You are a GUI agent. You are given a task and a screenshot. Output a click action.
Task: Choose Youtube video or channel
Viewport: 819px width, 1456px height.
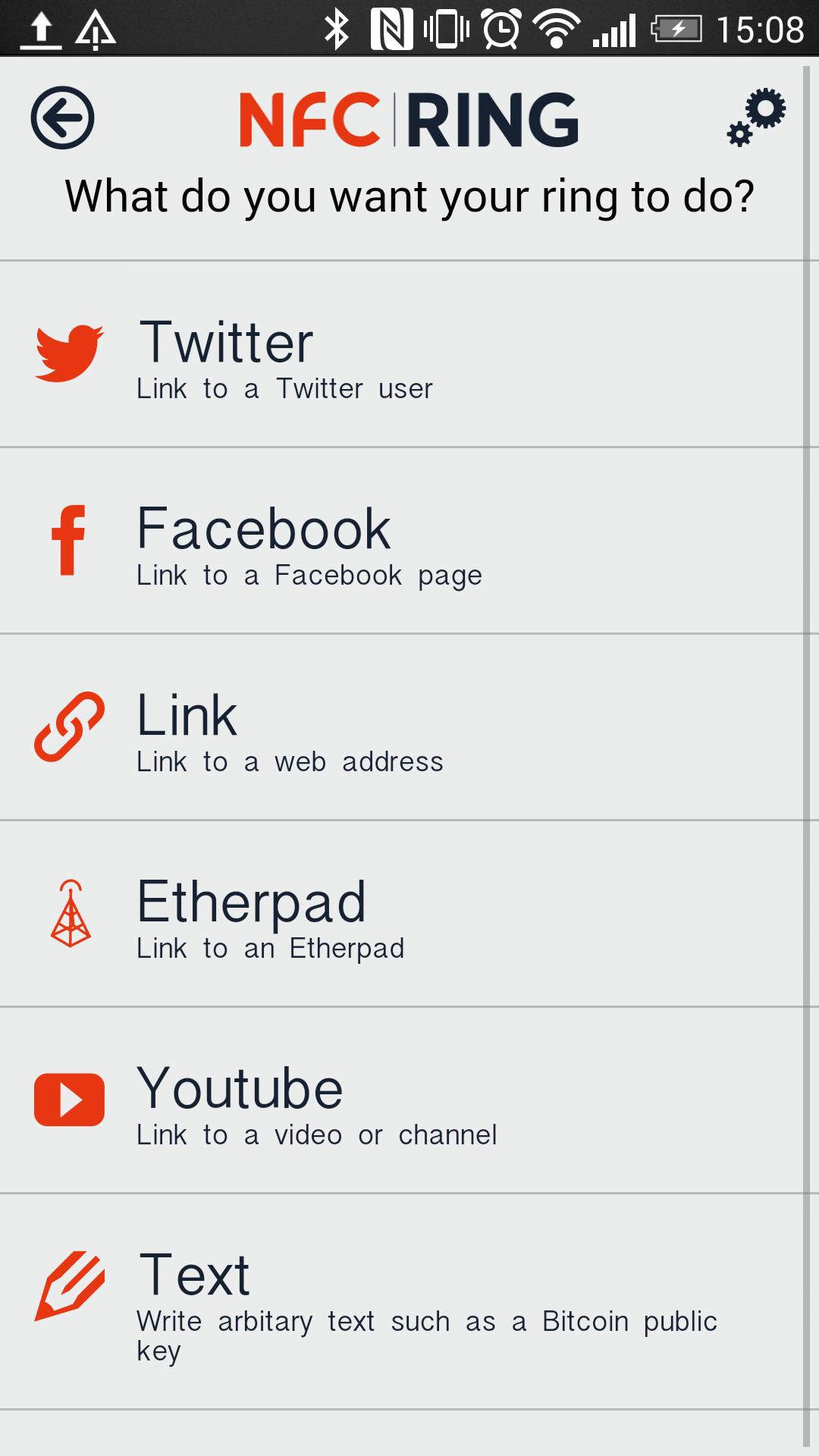(402, 1101)
